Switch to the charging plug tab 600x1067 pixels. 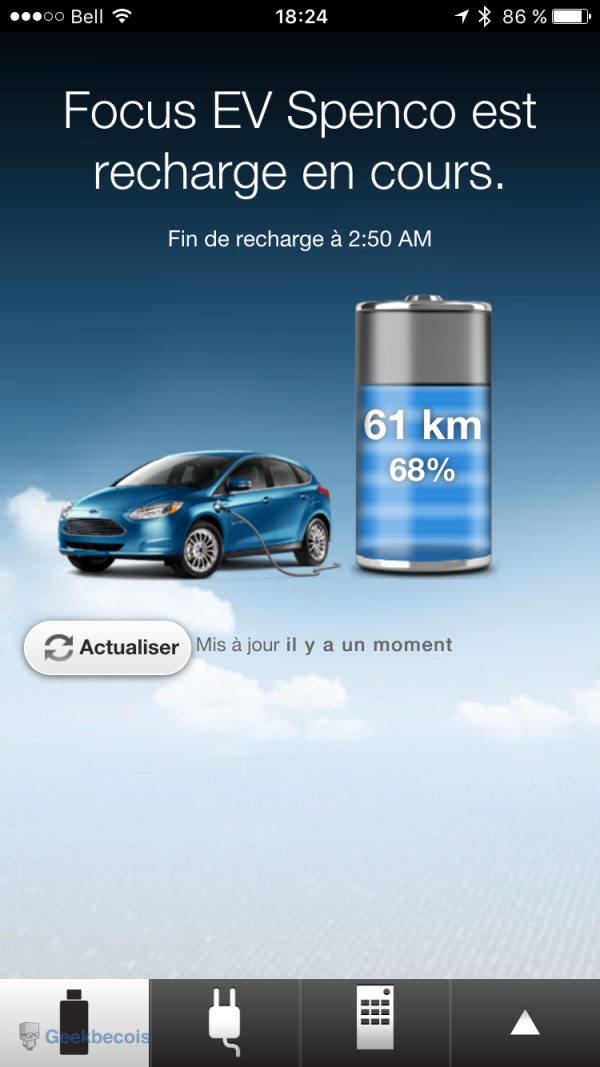click(225, 1022)
